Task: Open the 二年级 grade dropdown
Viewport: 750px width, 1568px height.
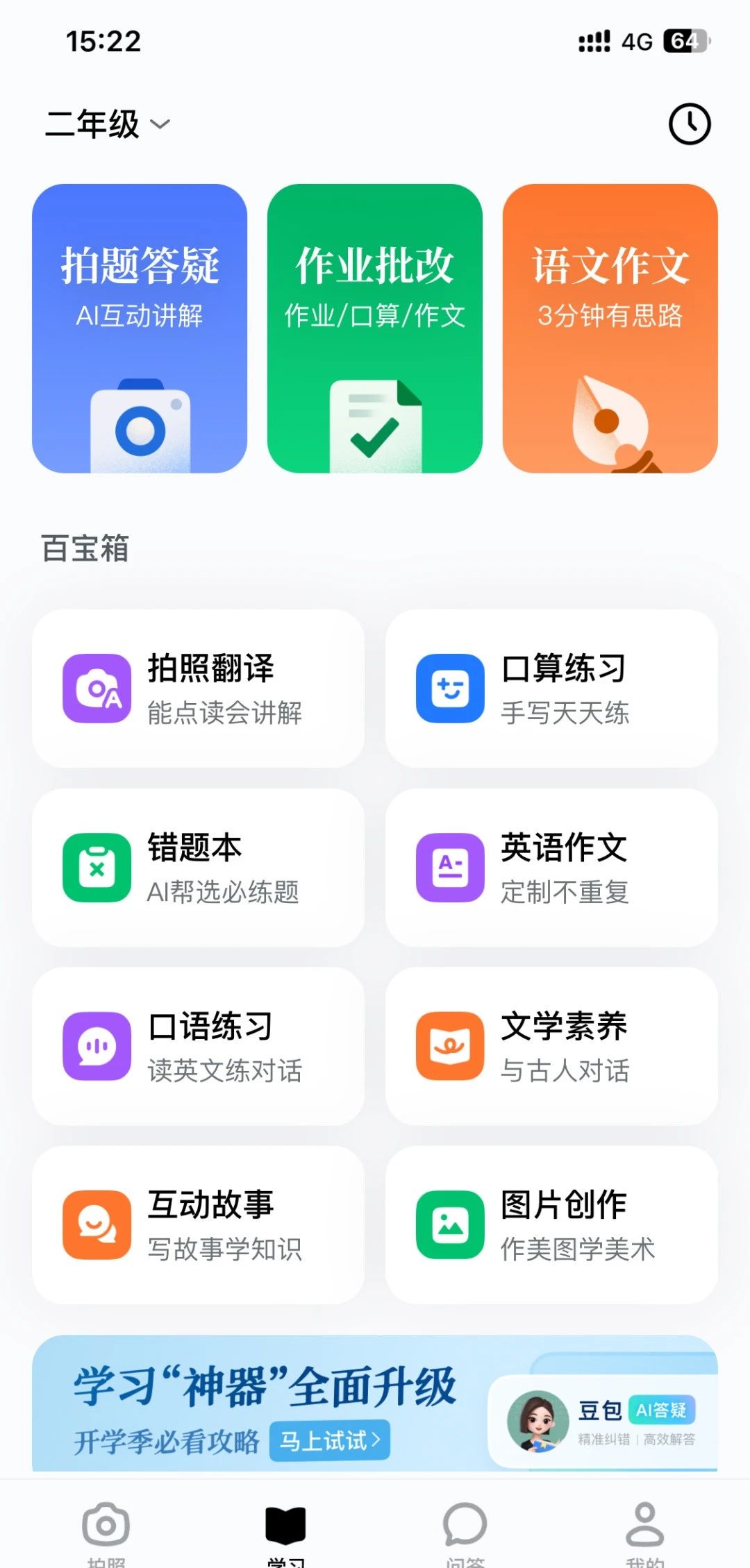Action: 108,125
